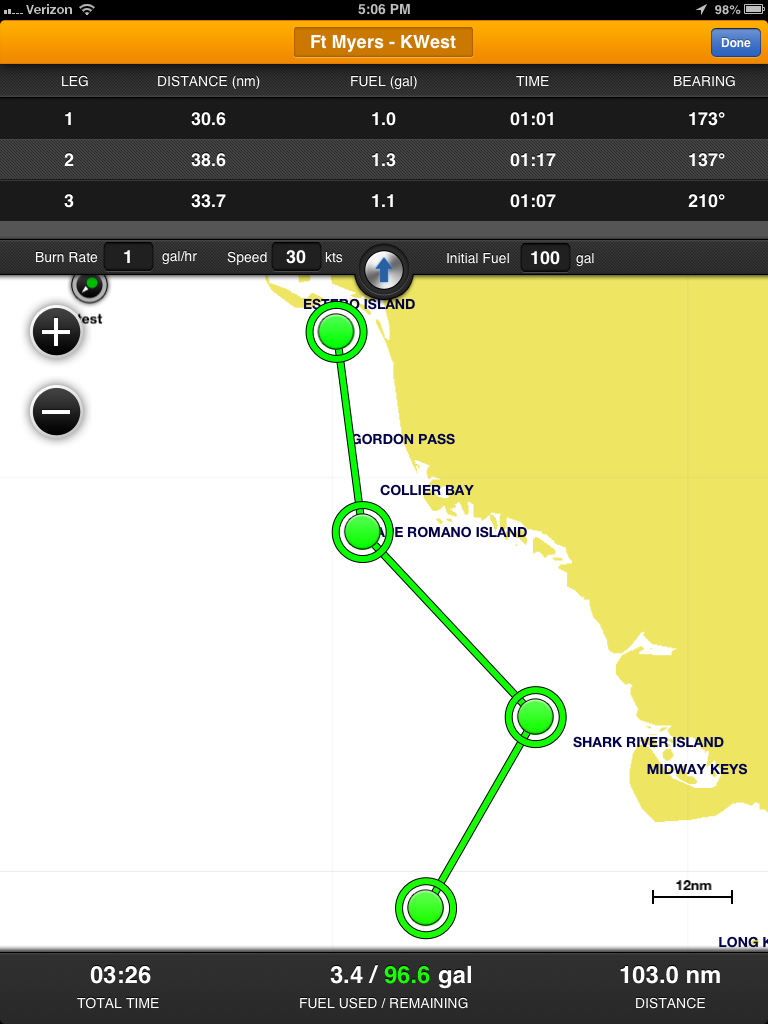Change the Speed value in knots
This screenshot has height=1024, width=768.
click(296, 257)
